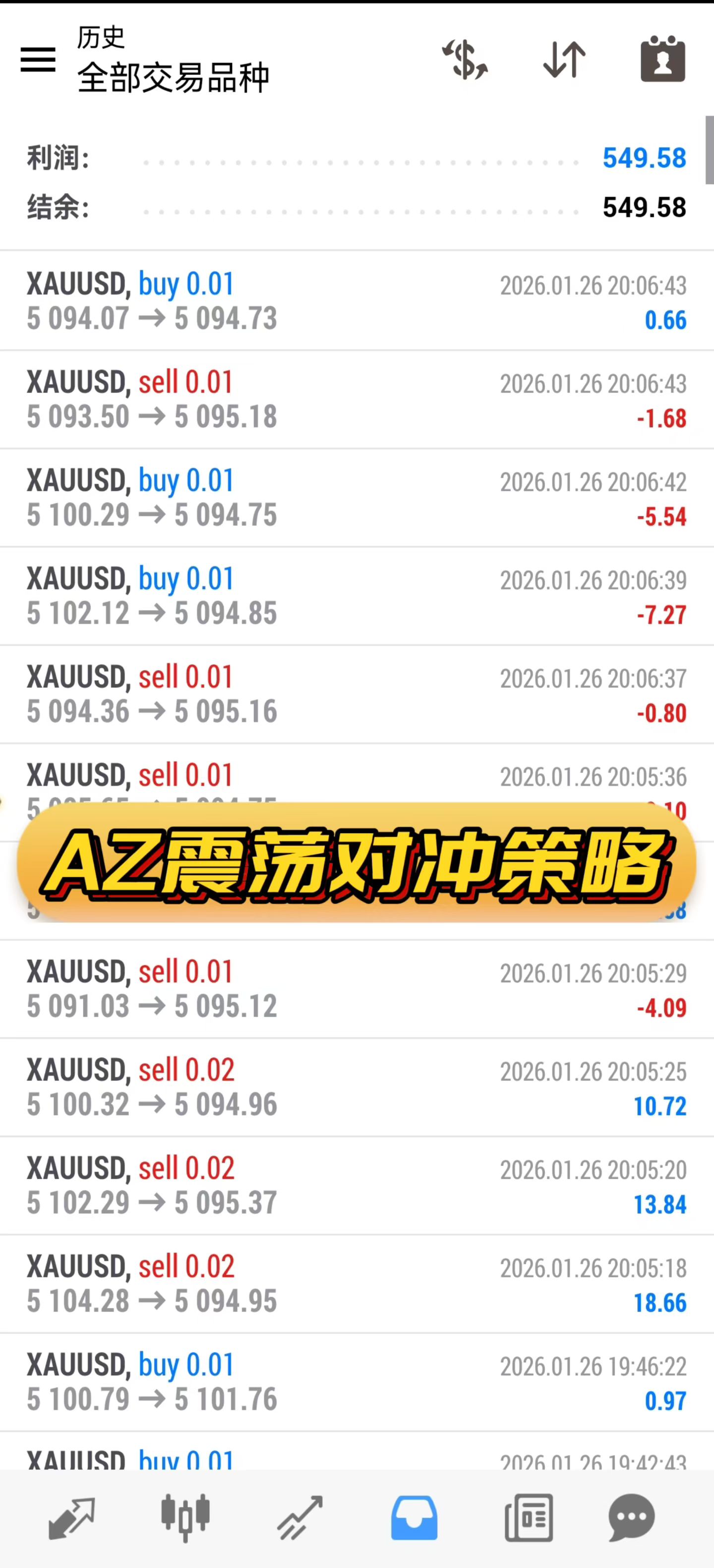Click the 利润 total value 549.58
Image resolution: width=714 pixels, height=1568 pixels.
(644, 158)
